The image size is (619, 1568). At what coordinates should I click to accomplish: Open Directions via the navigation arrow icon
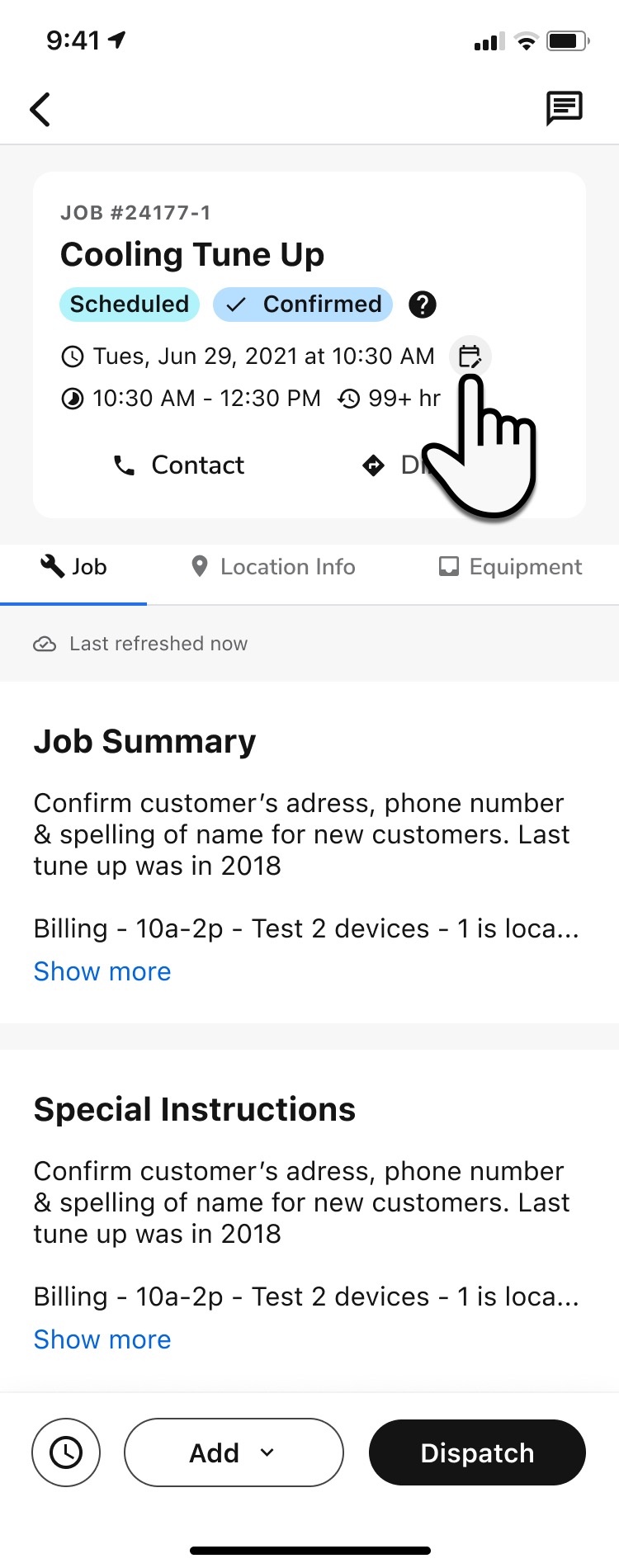tap(374, 465)
